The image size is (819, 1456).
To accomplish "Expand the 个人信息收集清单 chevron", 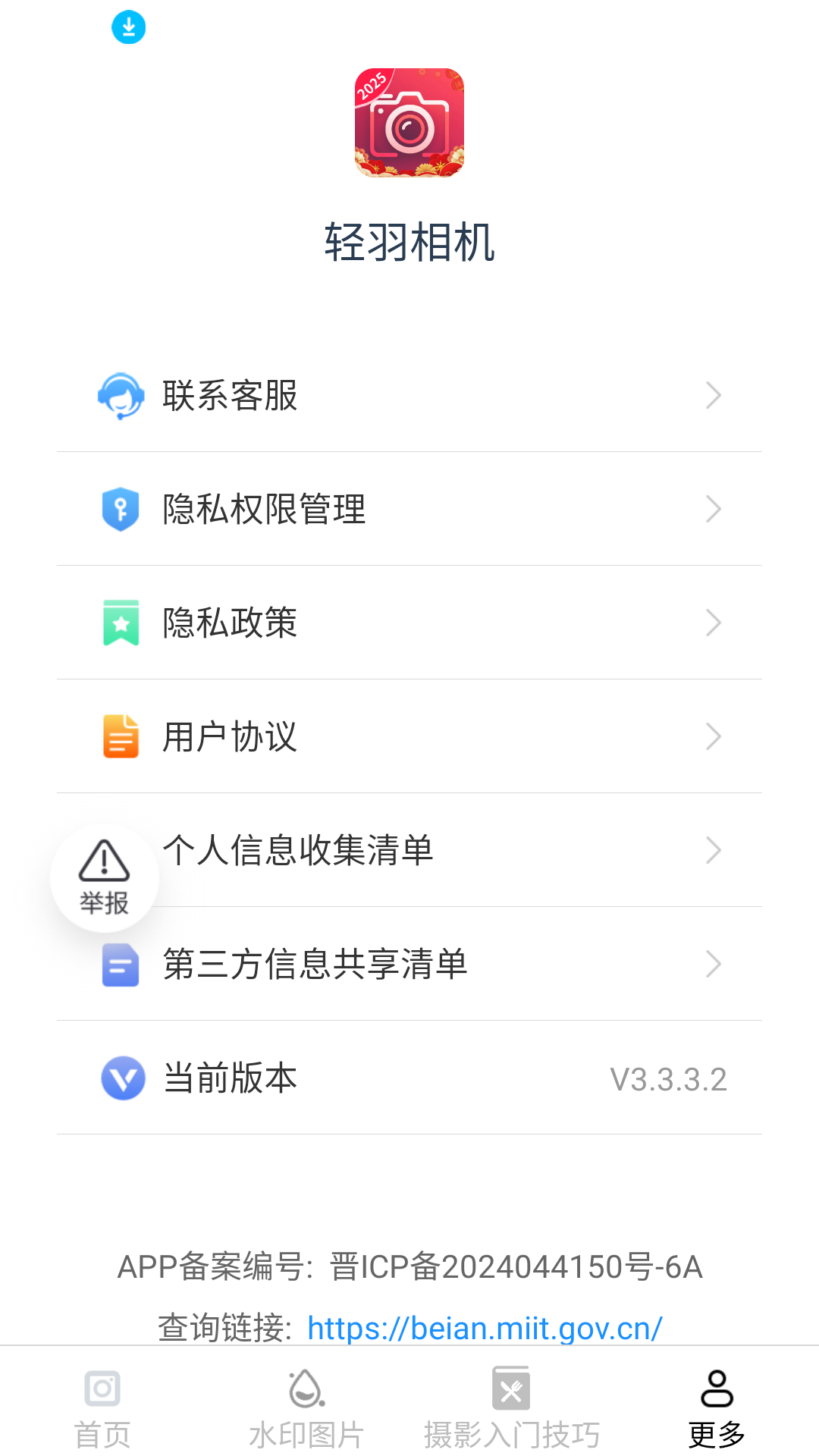I will click(713, 850).
